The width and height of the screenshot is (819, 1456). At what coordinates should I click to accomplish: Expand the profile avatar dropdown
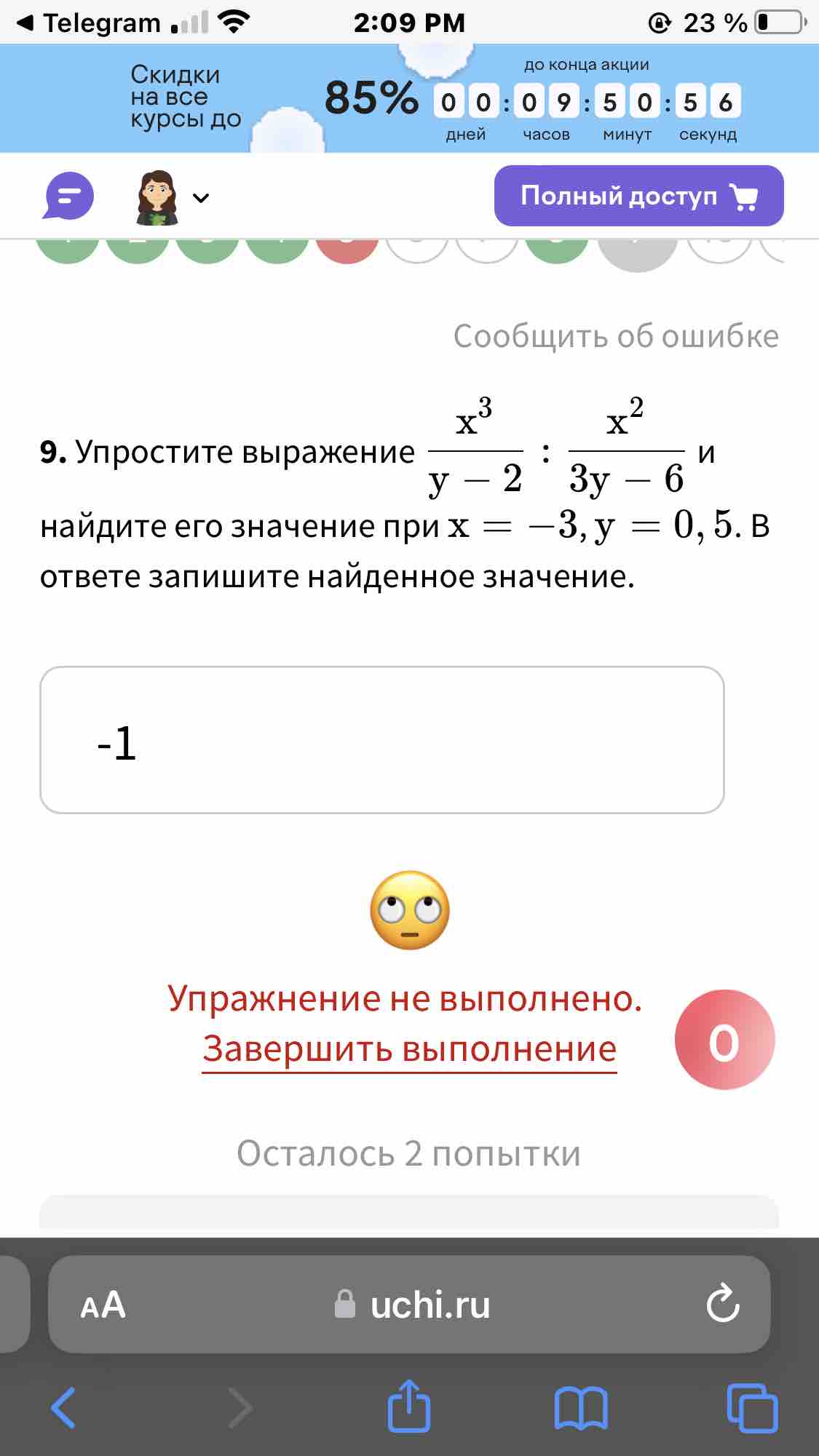tap(200, 197)
